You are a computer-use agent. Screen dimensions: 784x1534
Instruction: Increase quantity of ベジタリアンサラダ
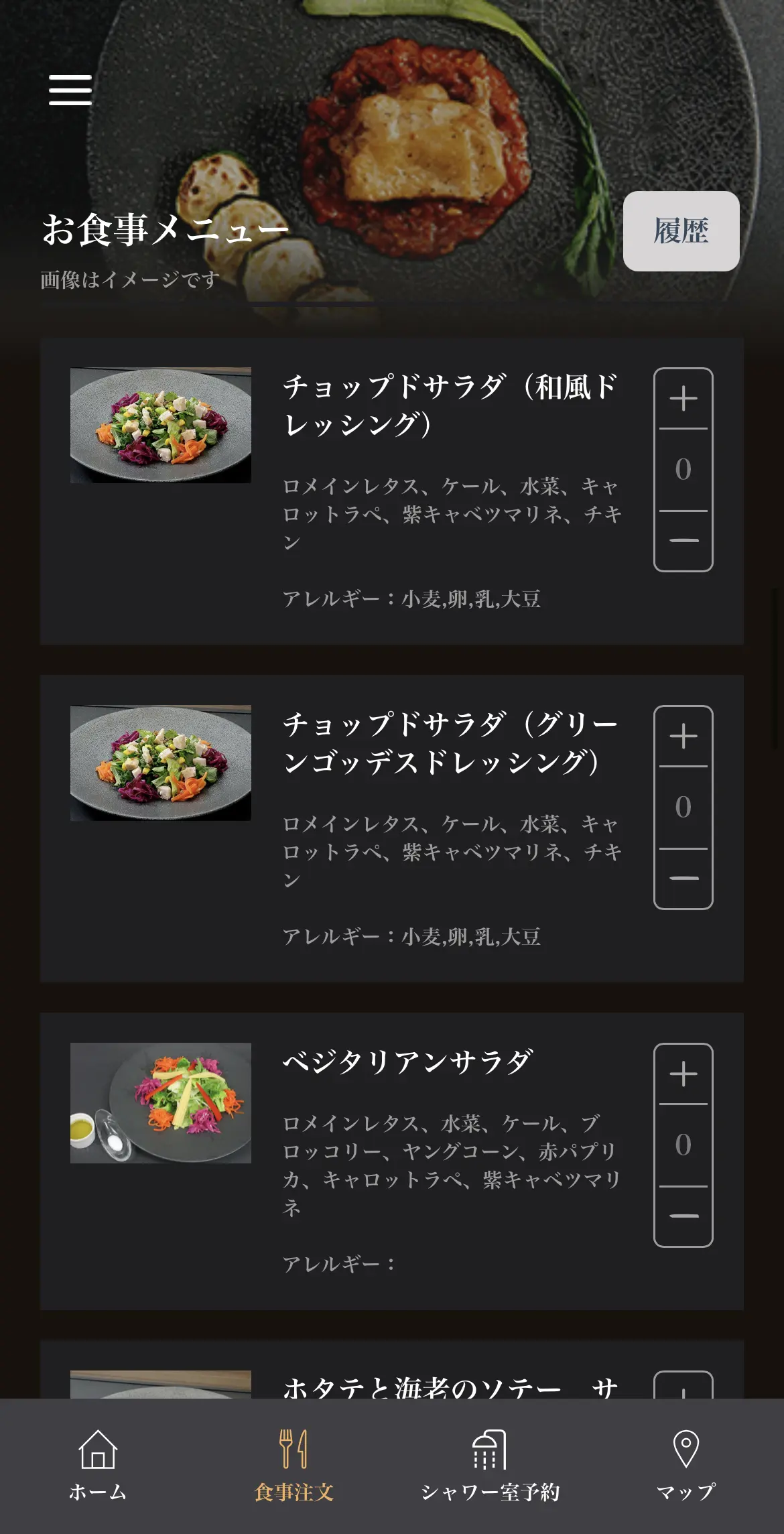click(683, 1074)
